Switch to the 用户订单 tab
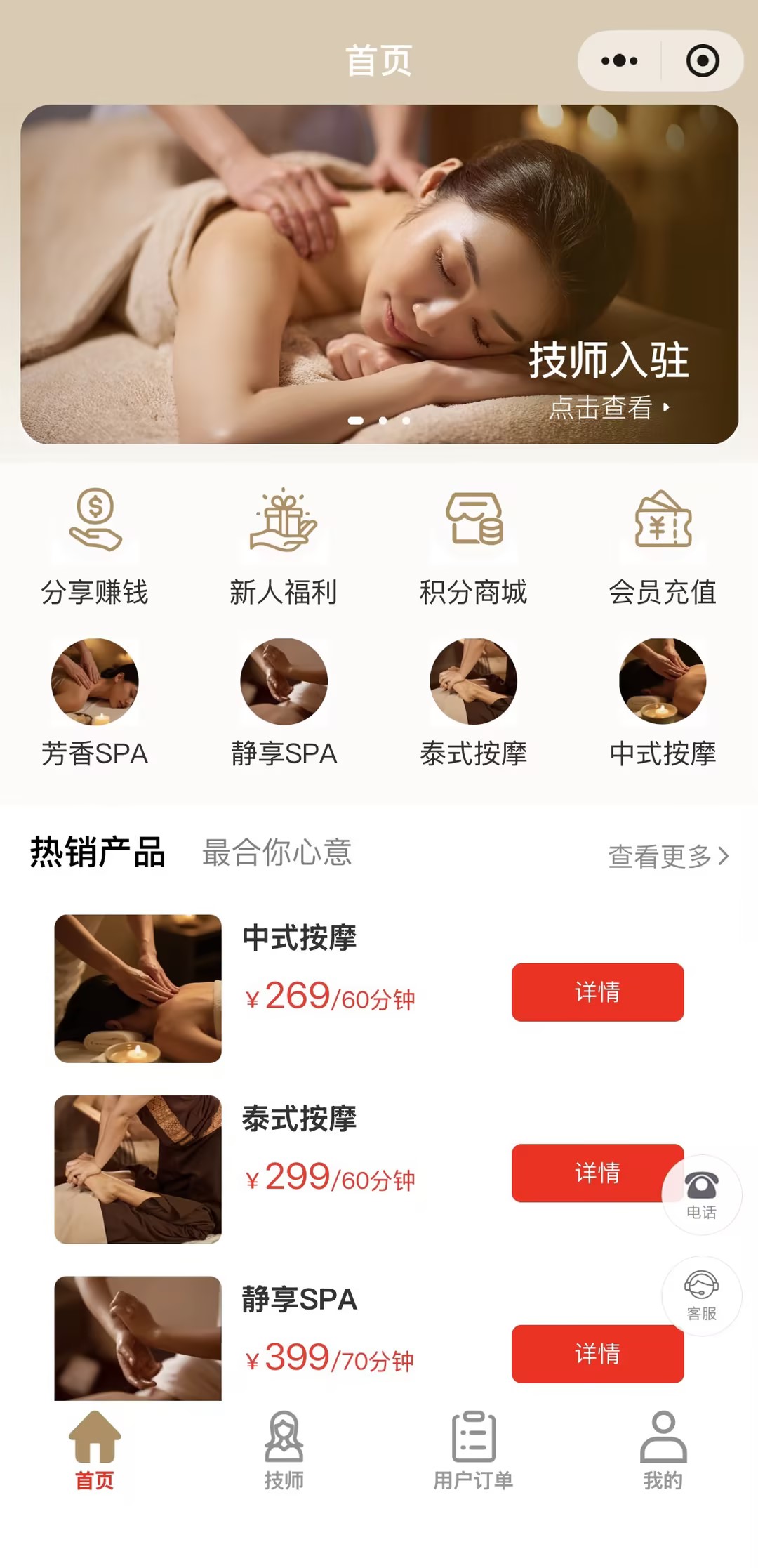Image resolution: width=758 pixels, height=1568 pixels. (x=474, y=1450)
